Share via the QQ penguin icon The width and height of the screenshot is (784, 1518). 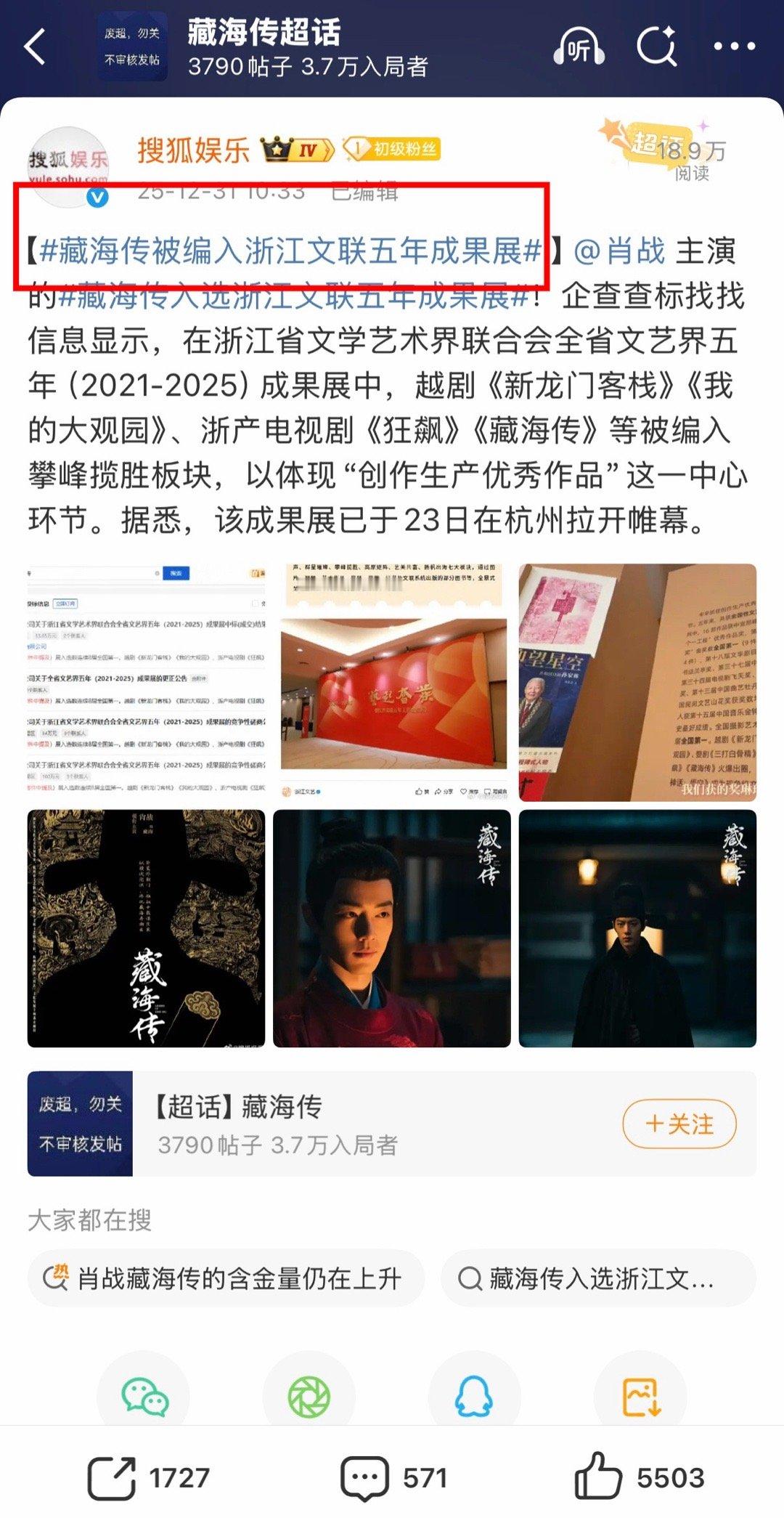pyautogui.click(x=475, y=1395)
